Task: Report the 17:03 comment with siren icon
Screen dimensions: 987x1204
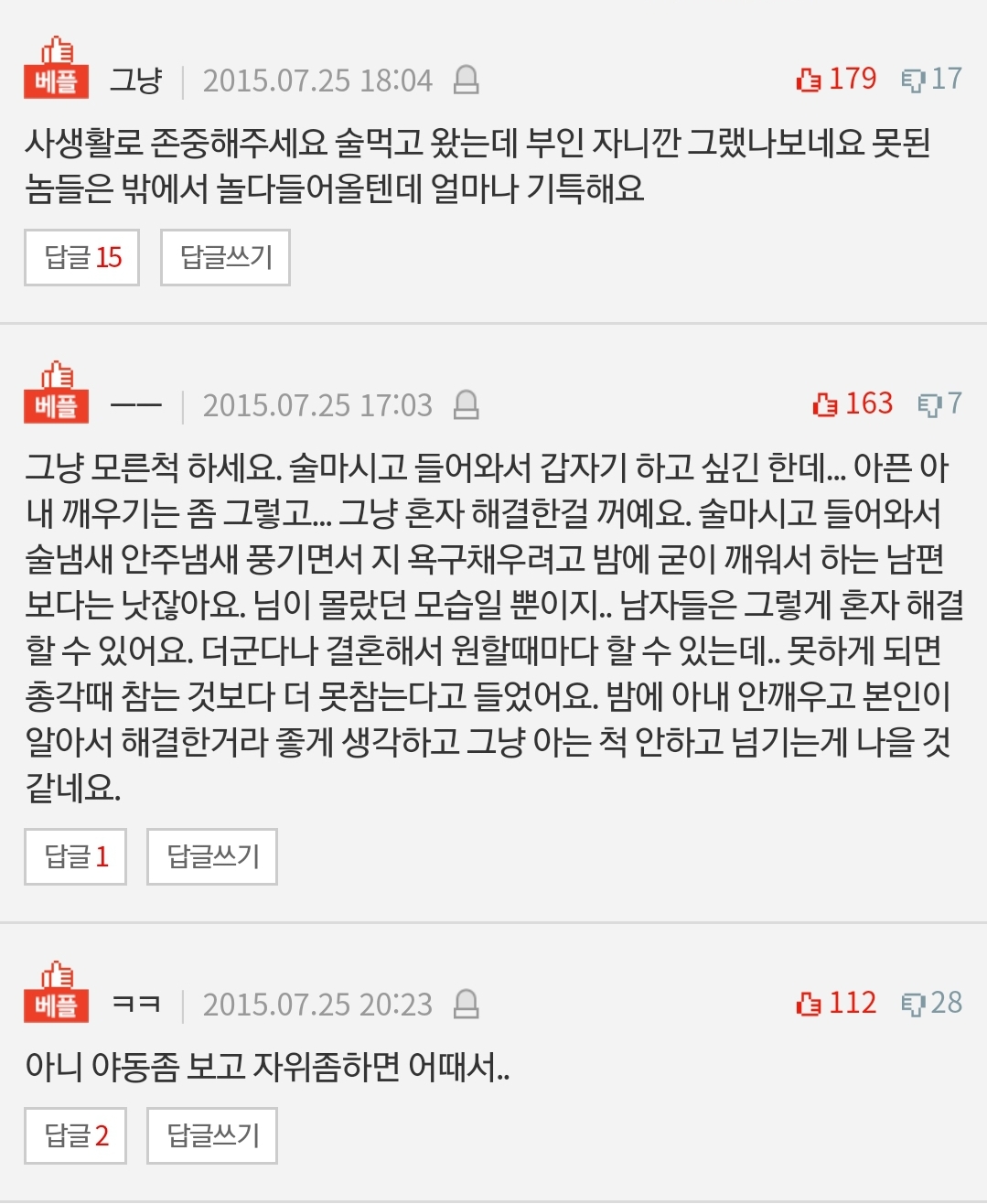Action: [467, 404]
